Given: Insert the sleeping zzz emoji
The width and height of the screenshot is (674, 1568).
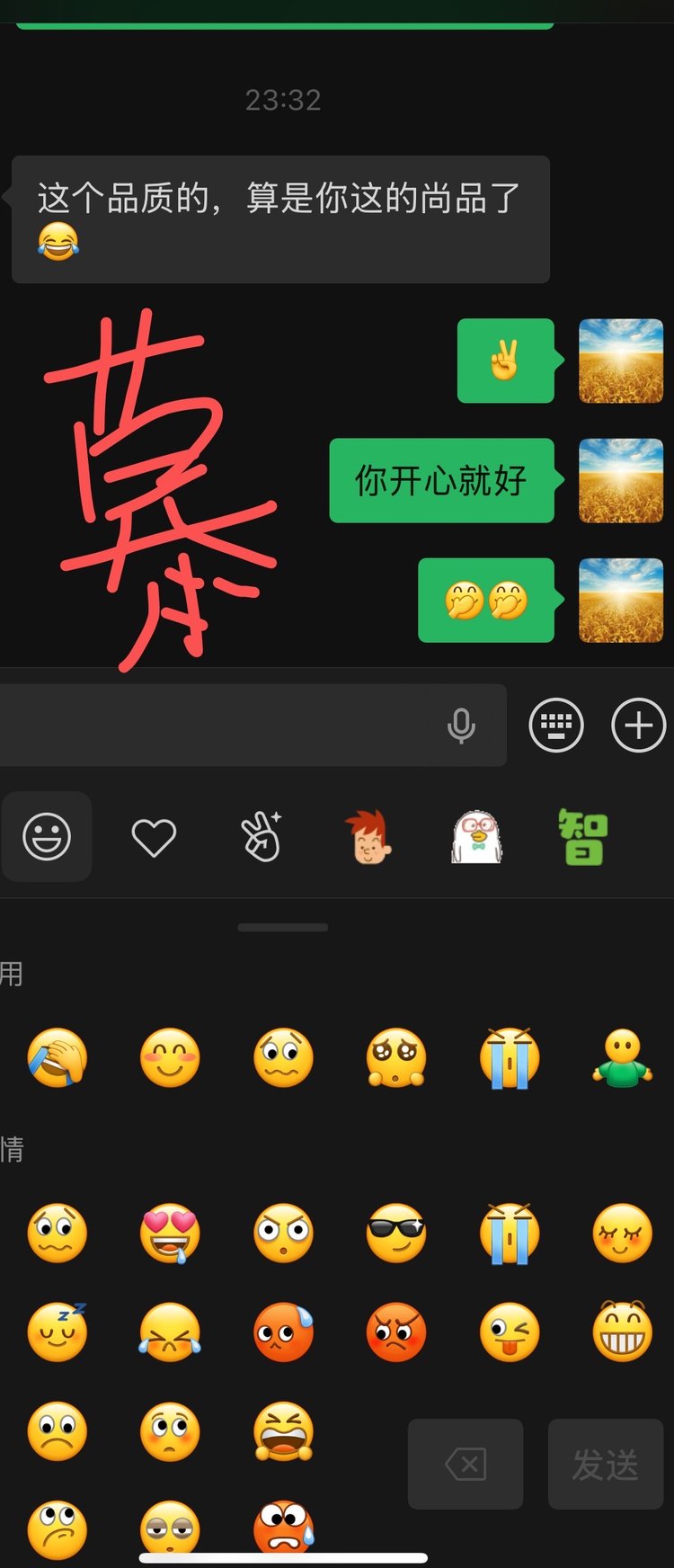Looking at the screenshot, I should (x=58, y=1332).
